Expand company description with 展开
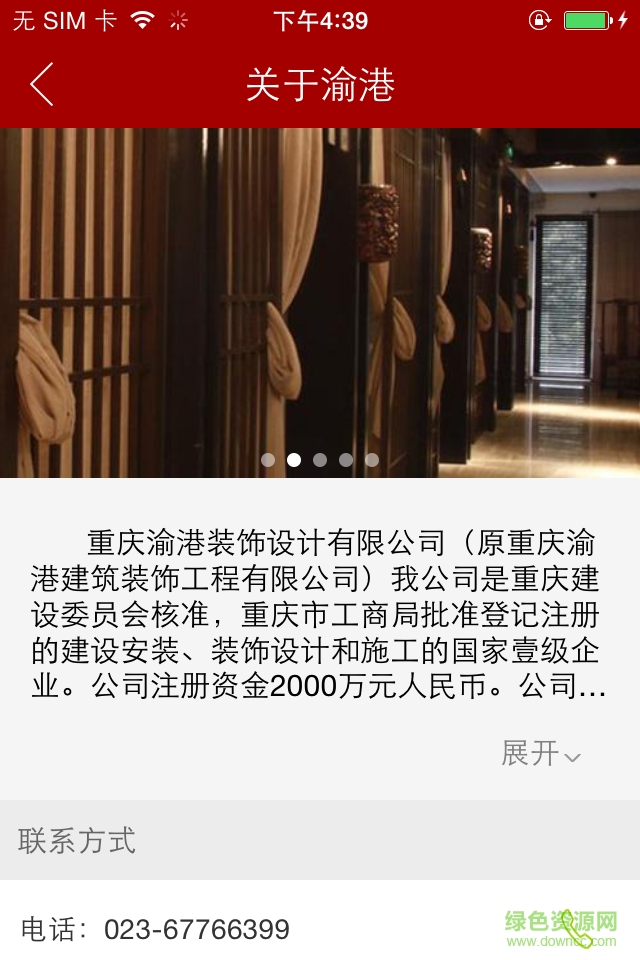This screenshot has width=640, height=960. (x=540, y=754)
